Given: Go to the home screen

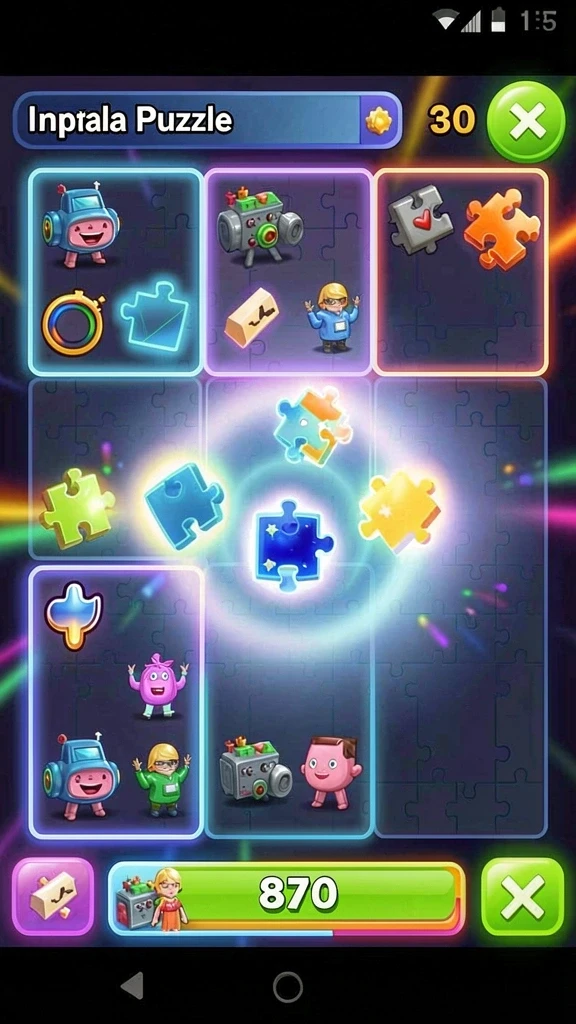Looking at the screenshot, I should 287,985.
